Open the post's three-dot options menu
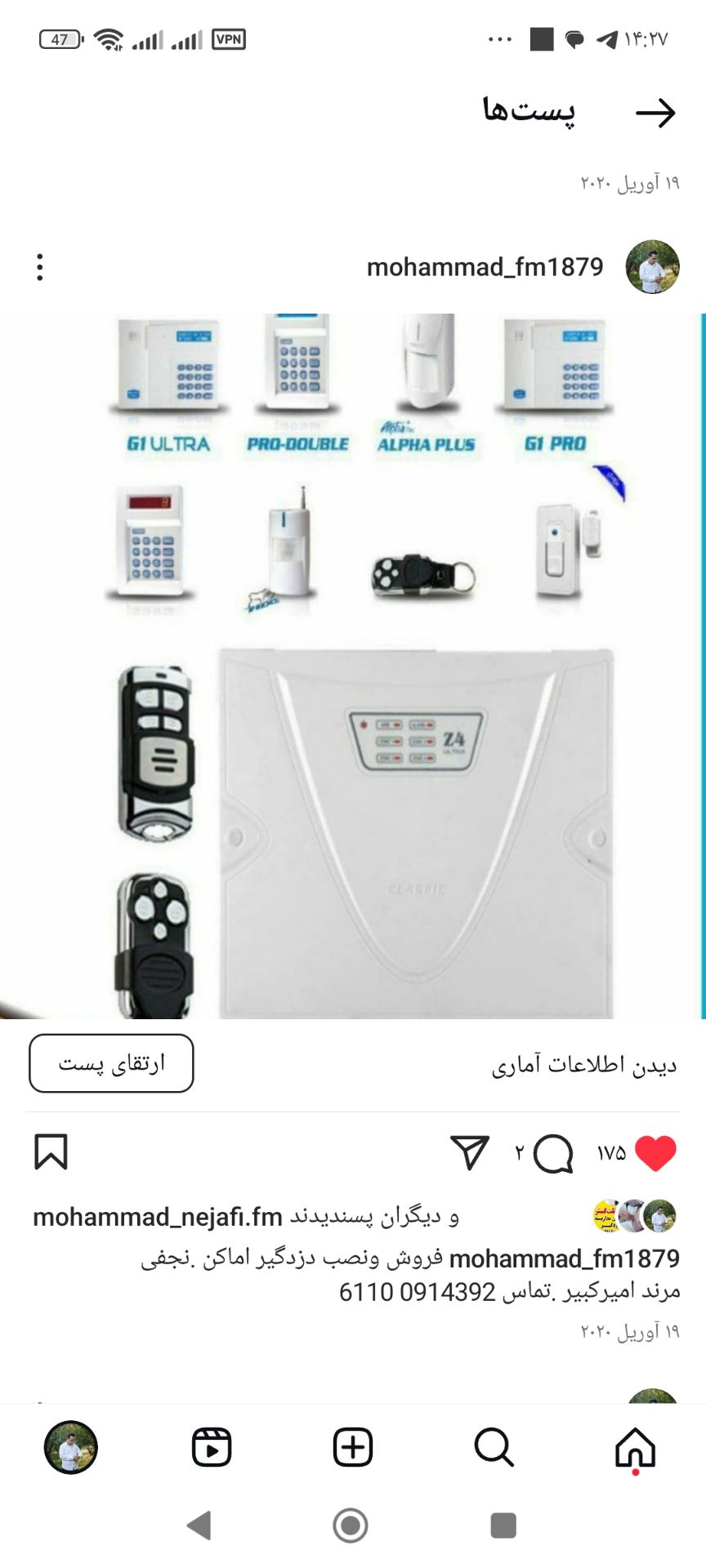Image resolution: width=706 pixels, height=1568 pixels. [x=39, y=267]
